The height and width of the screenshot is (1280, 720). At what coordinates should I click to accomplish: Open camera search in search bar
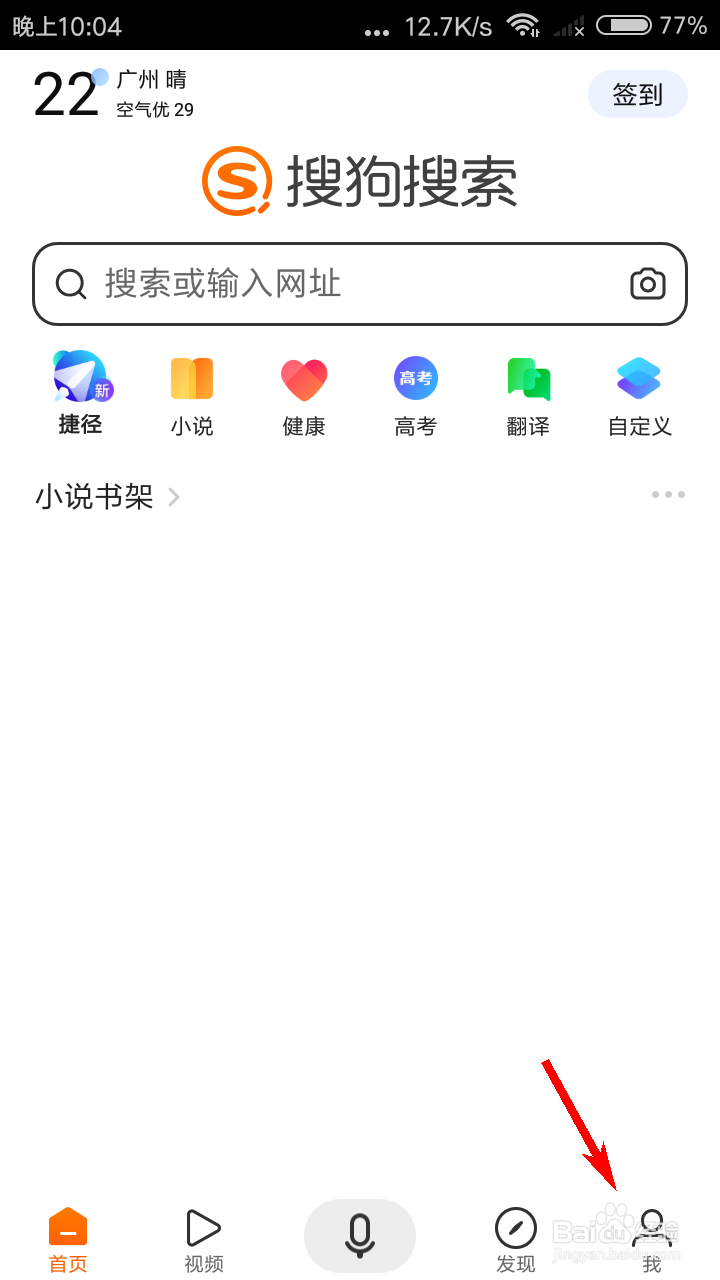pyautogui.click(x=648, y=284)
